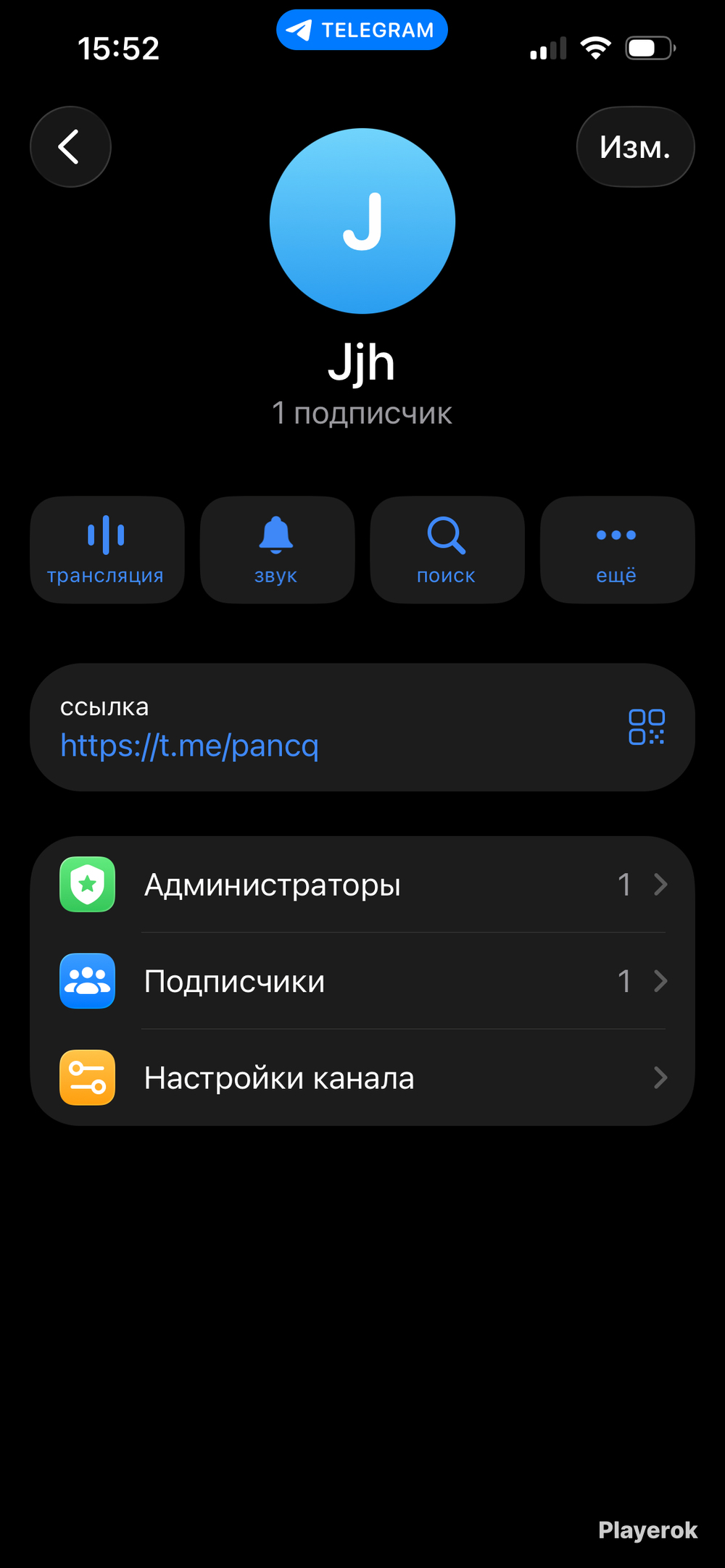This screenshot has width=725, height=1568.
Task: Show the channel QR code
Action: coord(647,727)
